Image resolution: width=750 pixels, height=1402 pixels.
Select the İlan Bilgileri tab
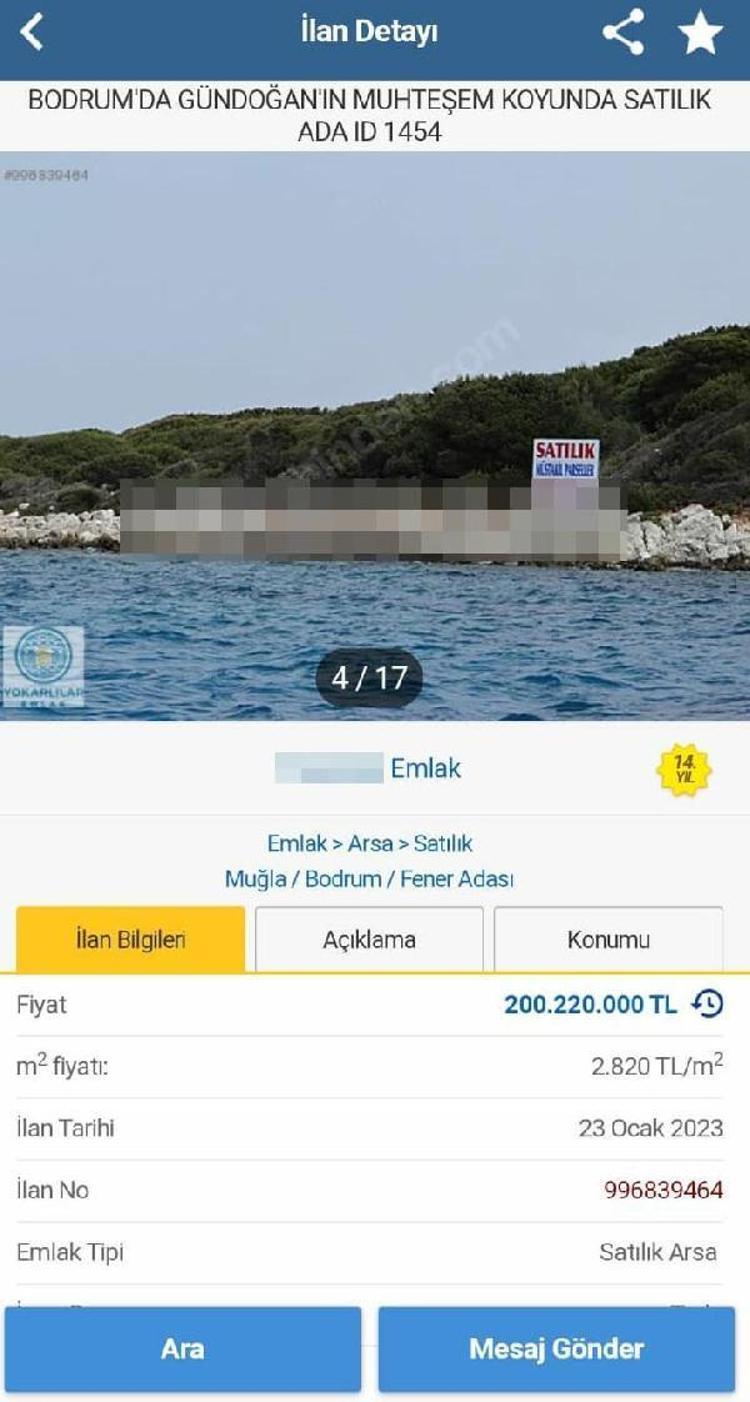131,939
